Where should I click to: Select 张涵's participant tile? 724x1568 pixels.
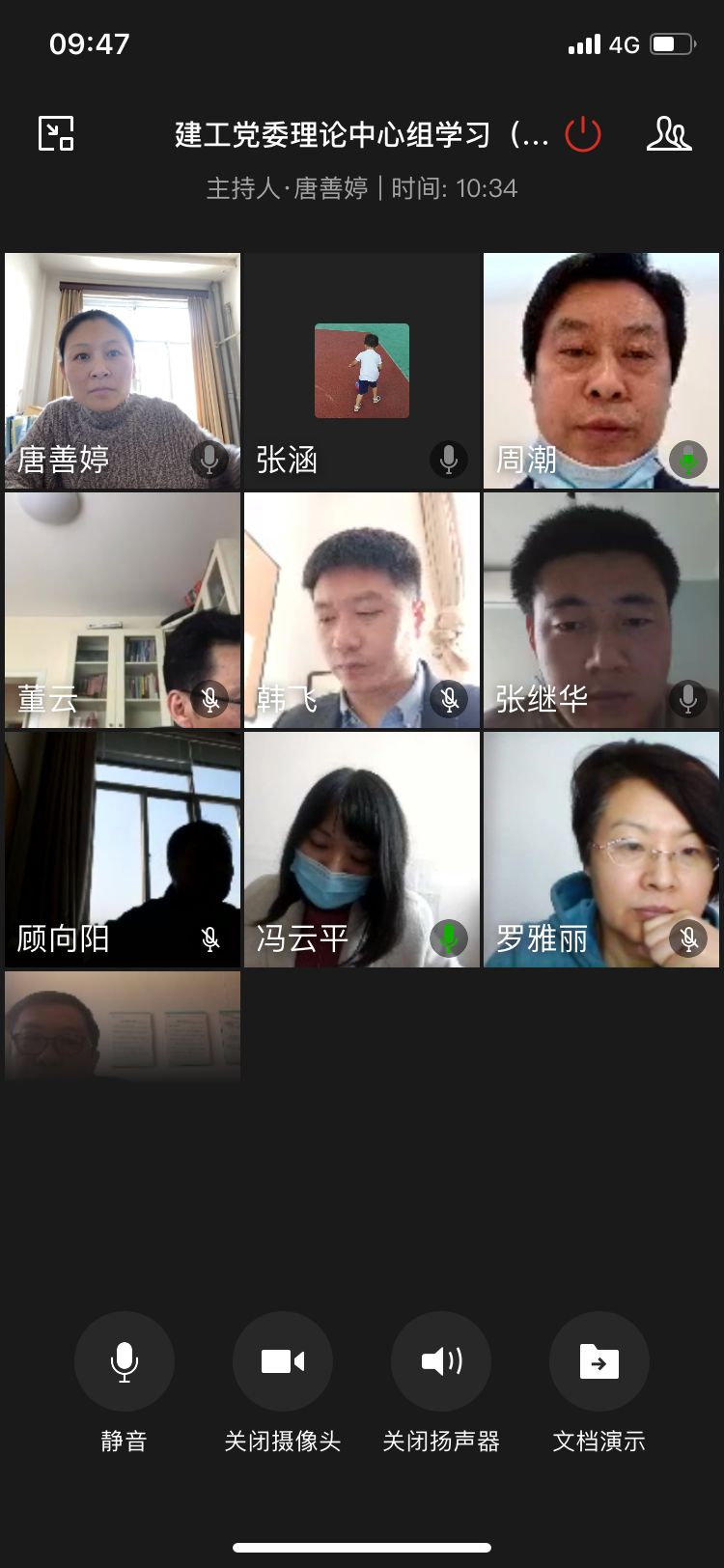(x=362, y=371)
